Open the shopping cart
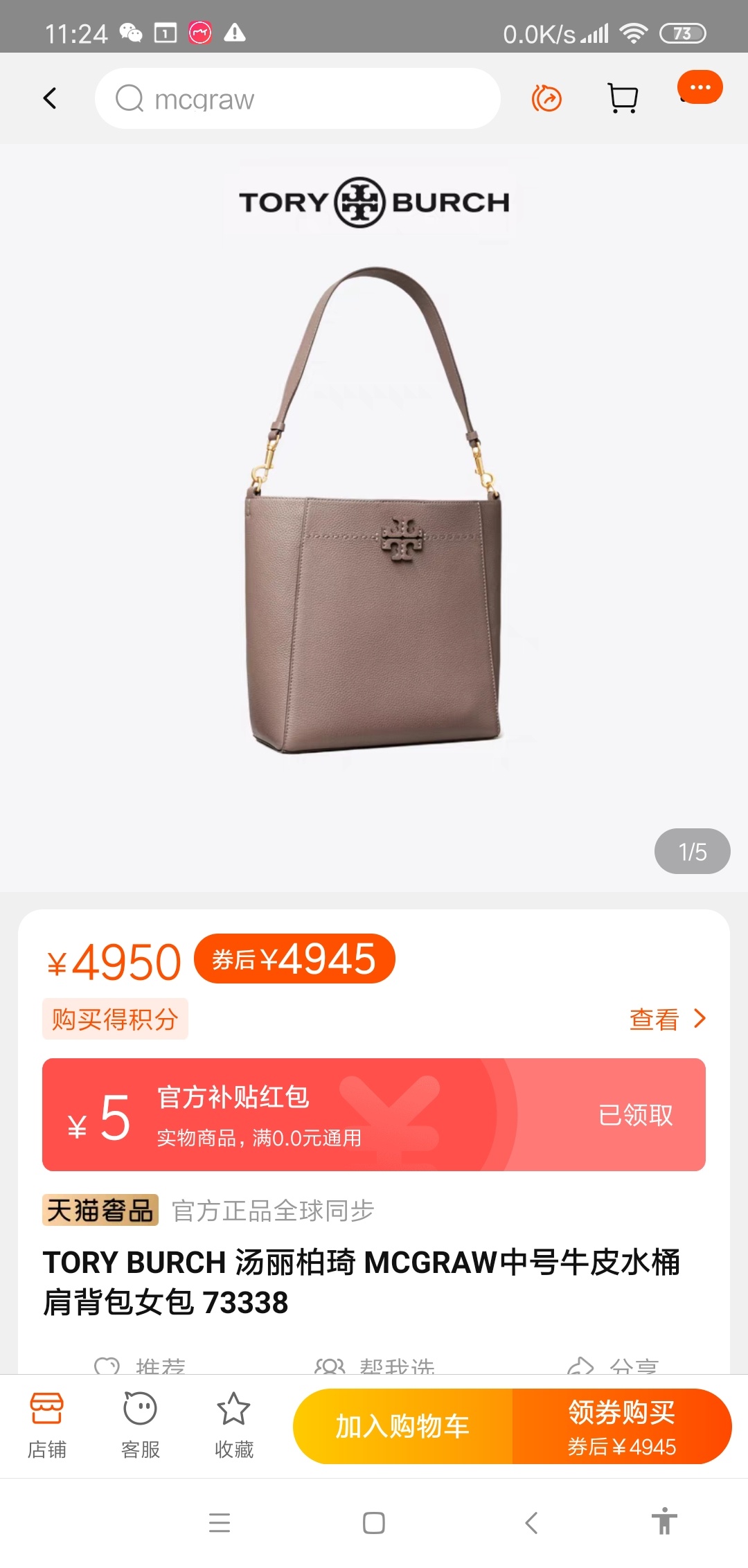The height and width of the screenshot is (1568, 748). coord(623,98)
